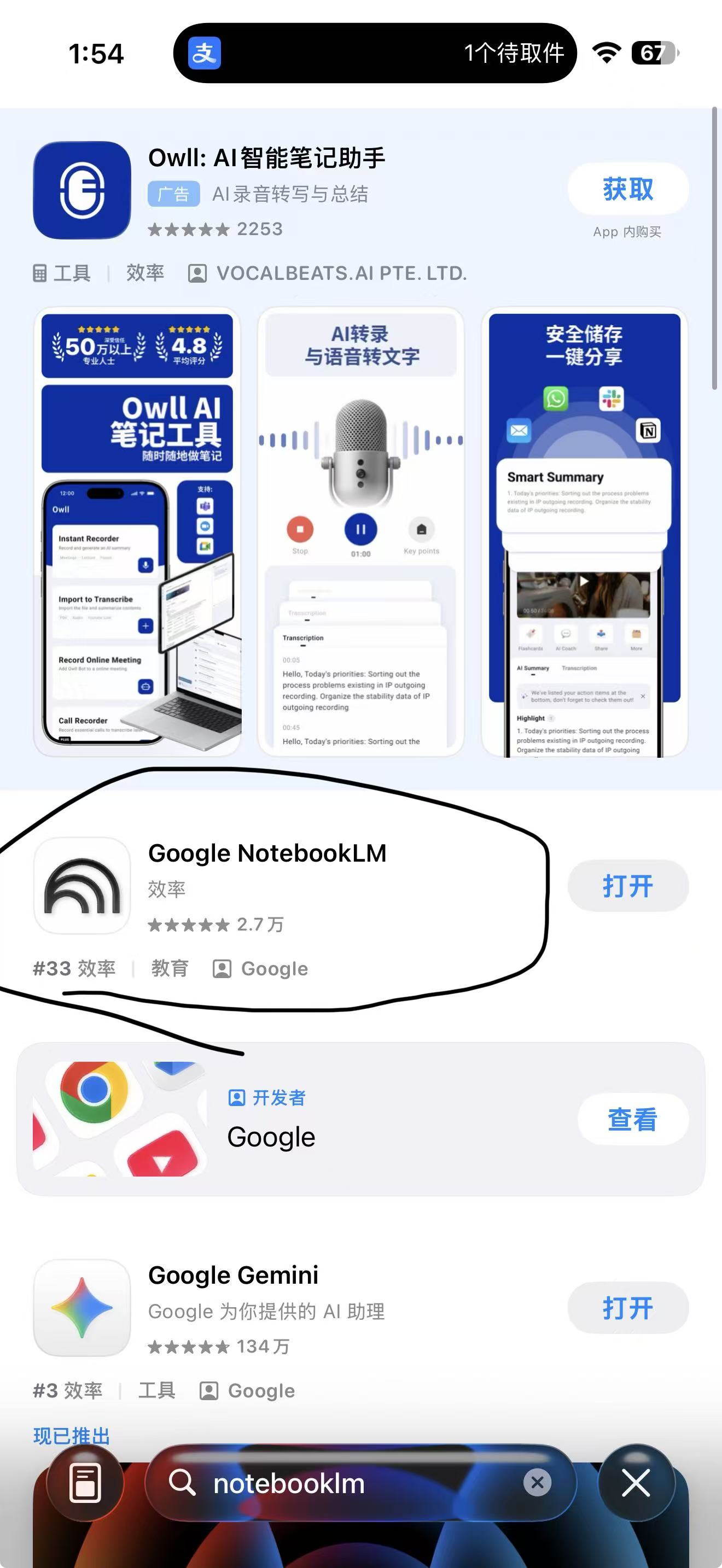View the Google NotebookLM app details
Screen dimensions: 722x1568
coord(266,853)
